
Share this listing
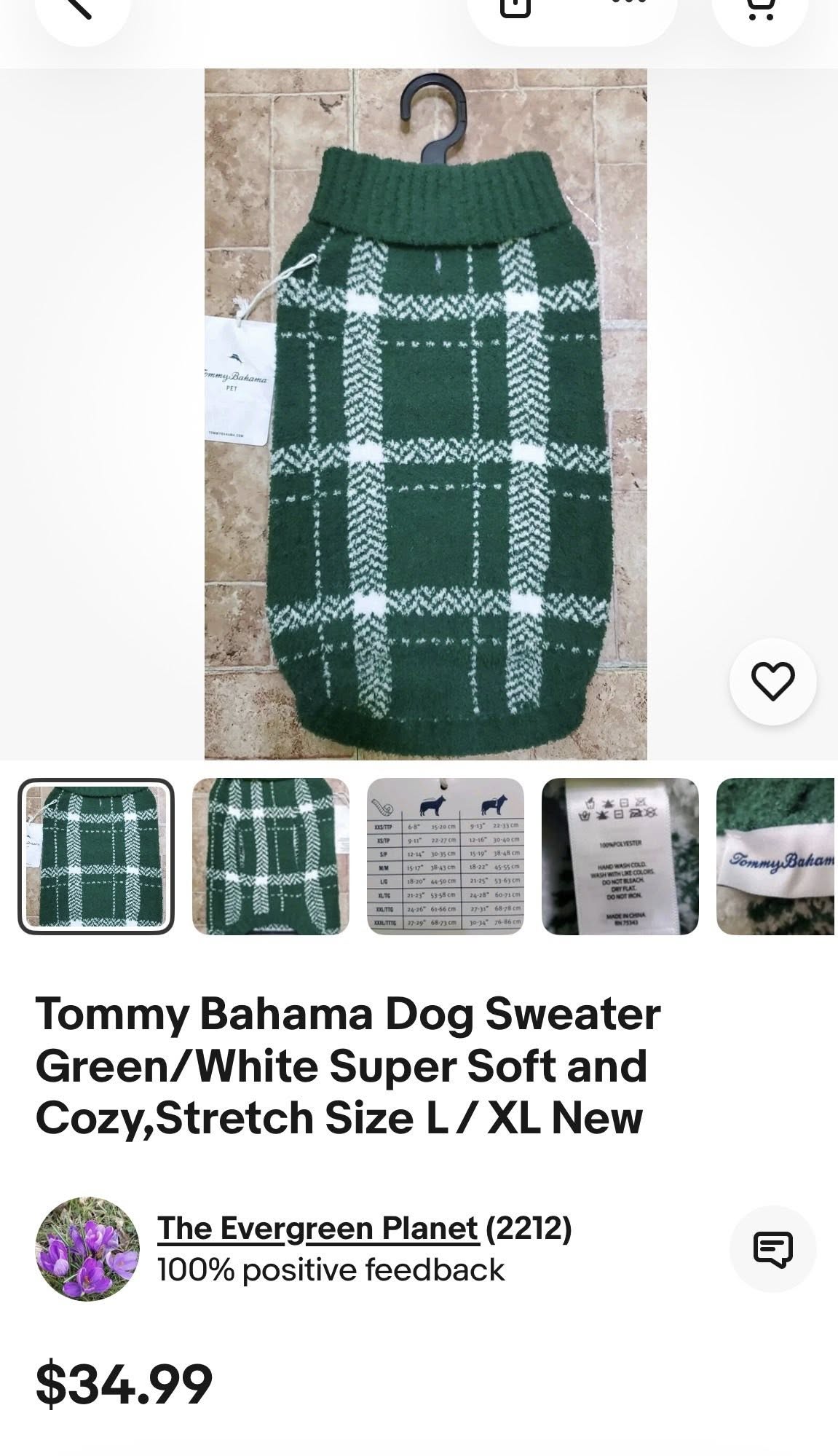[515, 9]
